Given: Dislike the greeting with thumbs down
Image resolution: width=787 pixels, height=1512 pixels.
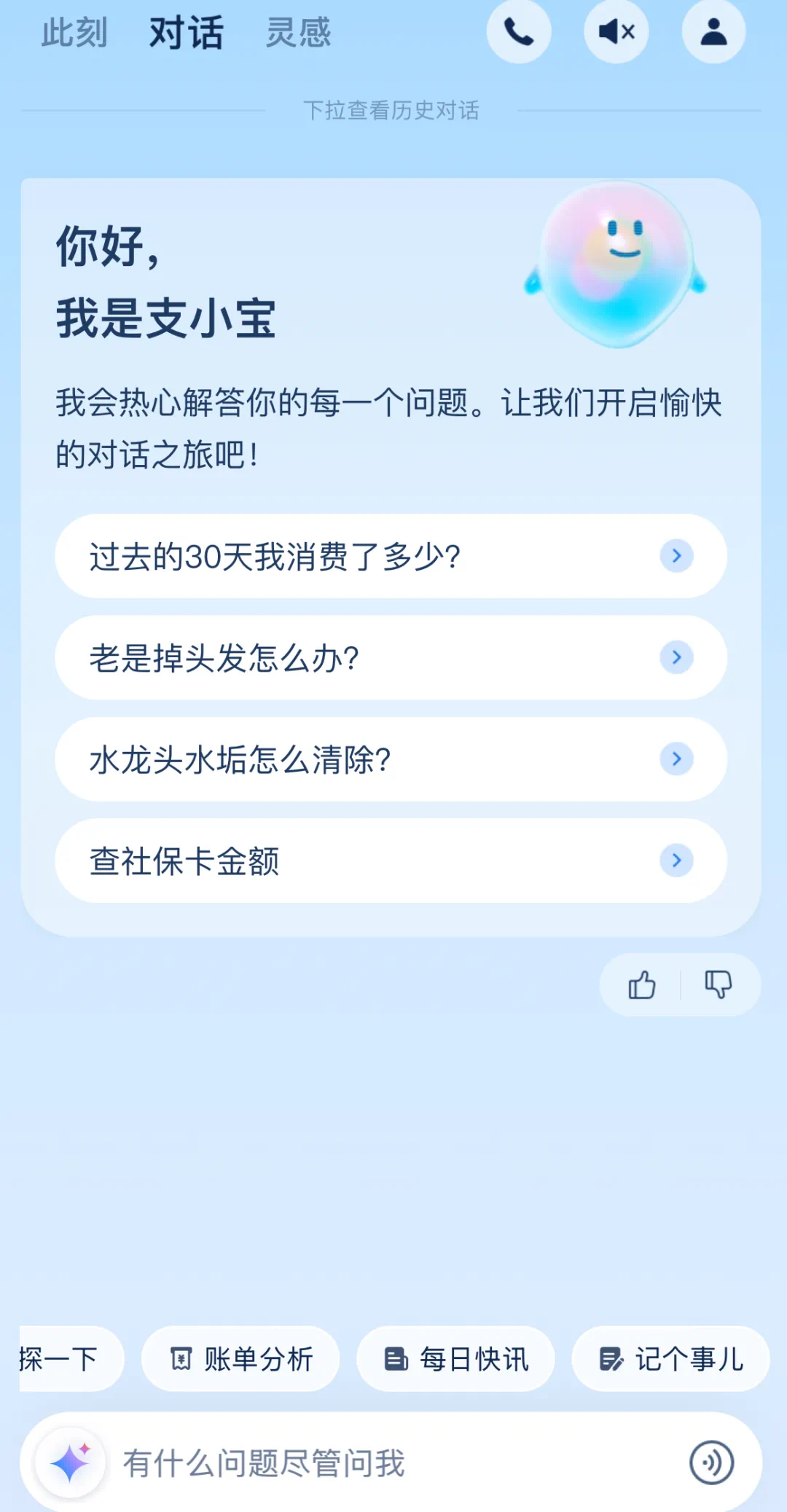Looking at the screenshot, I should click(718, 985).
